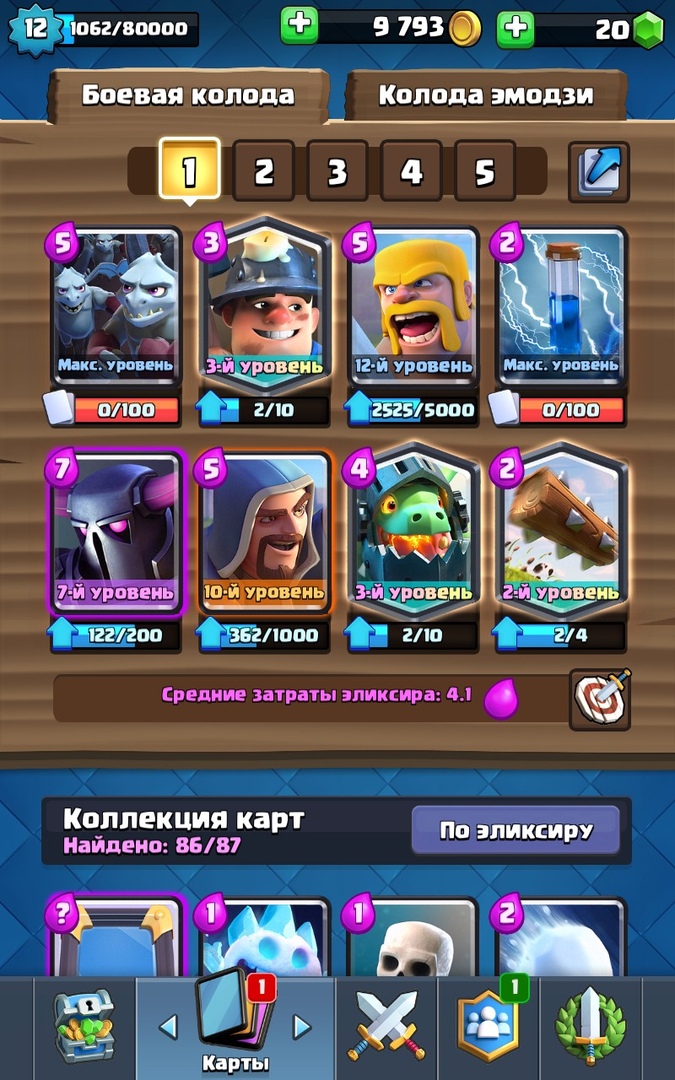Select deck slot 2
The height and width of the screenshot is (1080, 675).
(263, 171)
